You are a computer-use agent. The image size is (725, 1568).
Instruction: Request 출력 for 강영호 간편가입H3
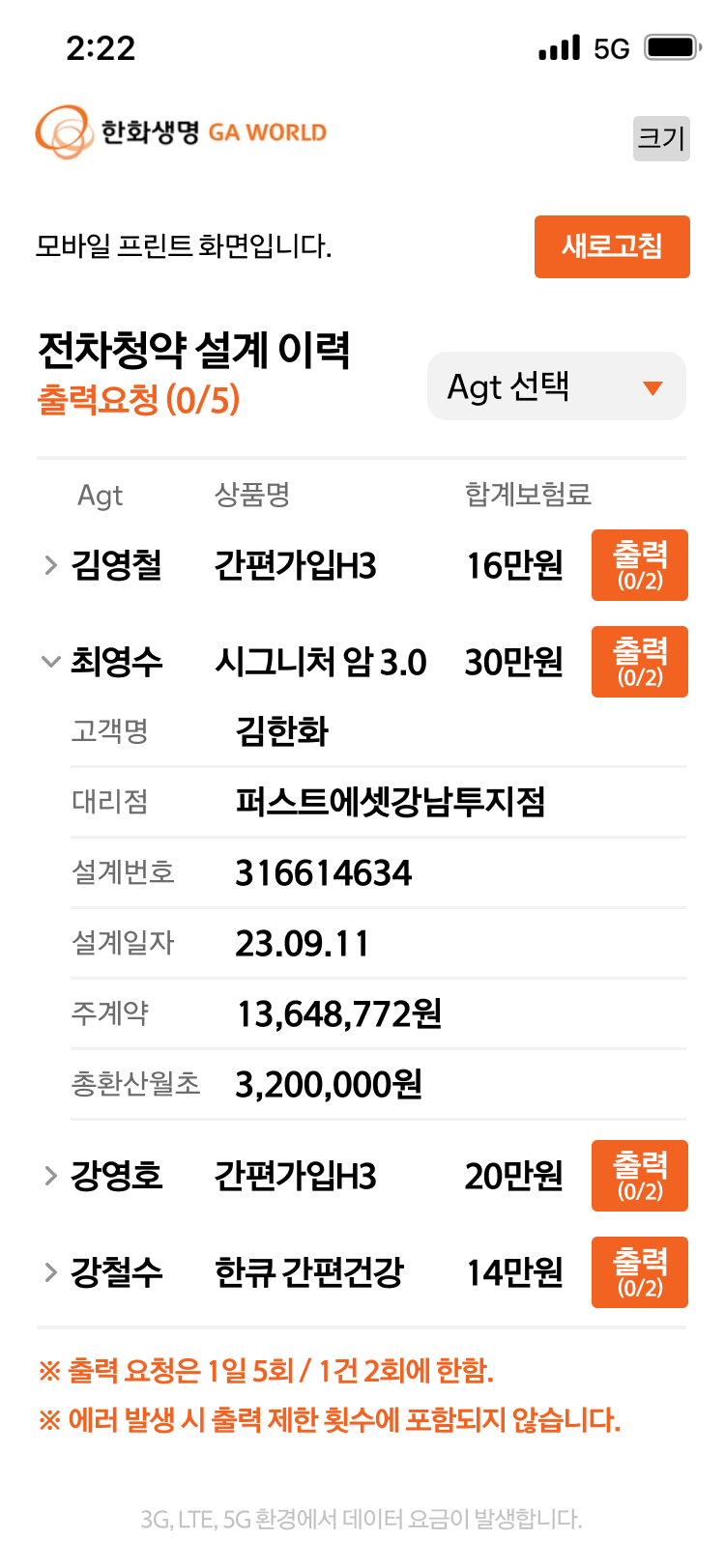click(639, 1176)
